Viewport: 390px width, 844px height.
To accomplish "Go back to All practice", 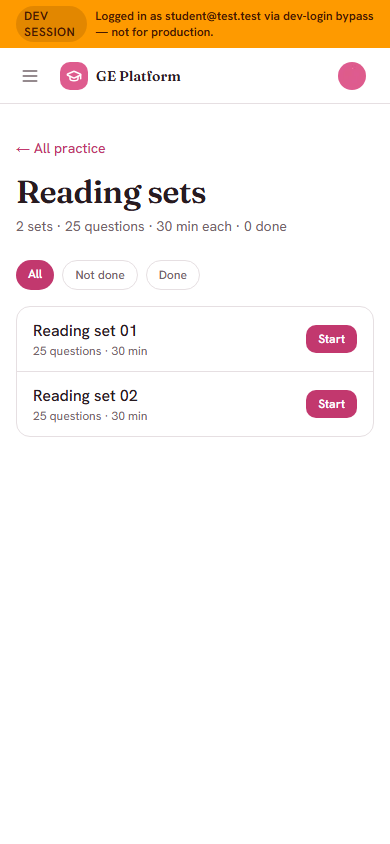I will pyautogui.click(x=61, y=149).
